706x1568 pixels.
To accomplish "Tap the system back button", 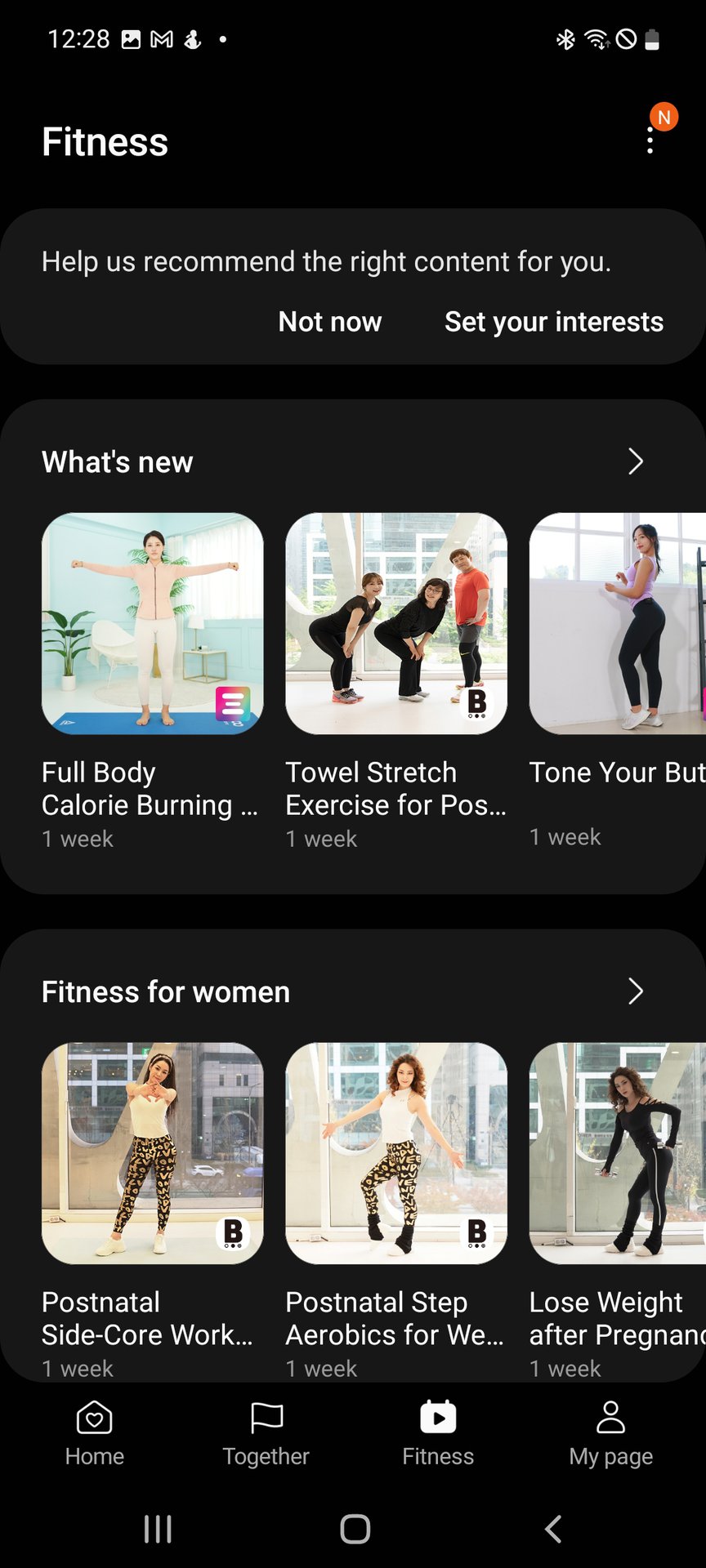I will click(x=553, y=1529).
